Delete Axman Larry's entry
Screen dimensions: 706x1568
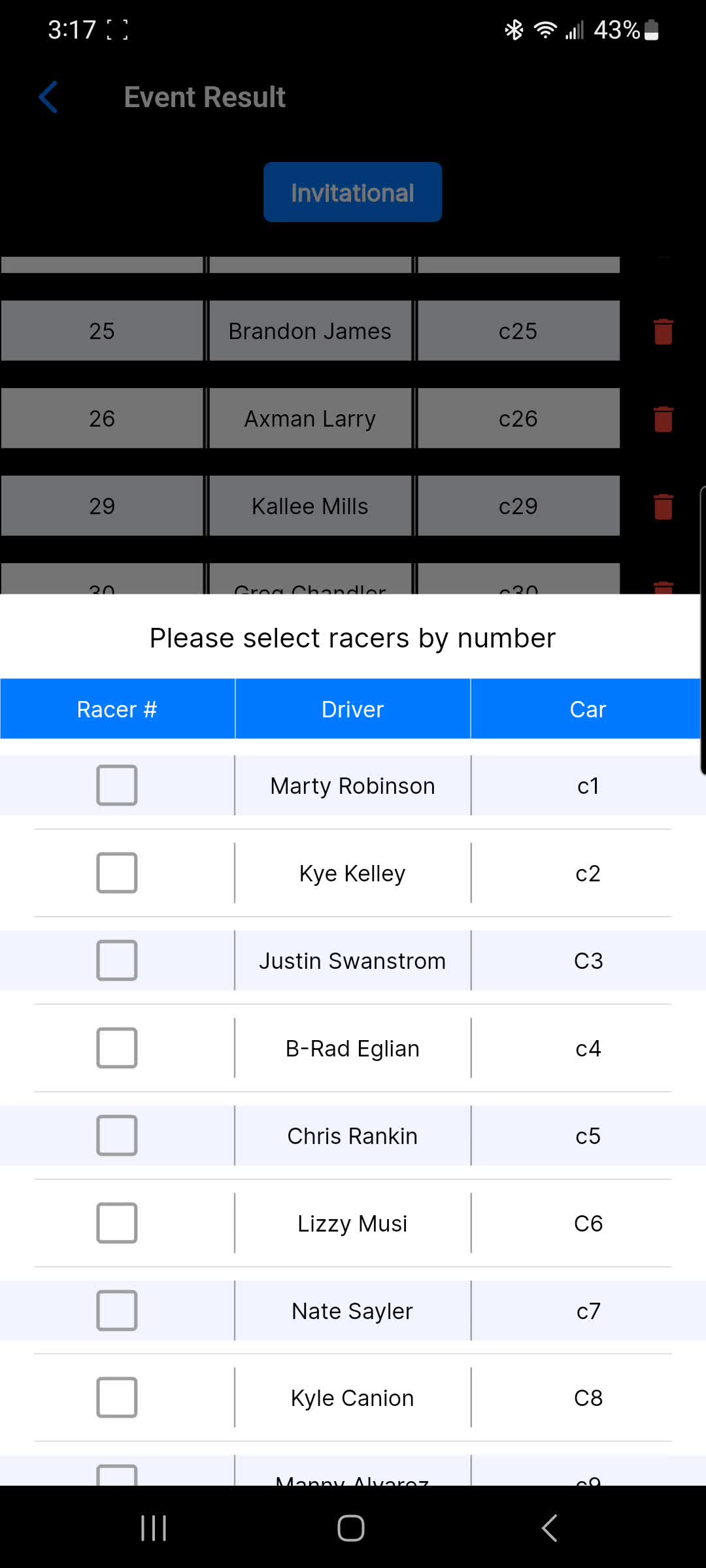(x=664, y=419)
